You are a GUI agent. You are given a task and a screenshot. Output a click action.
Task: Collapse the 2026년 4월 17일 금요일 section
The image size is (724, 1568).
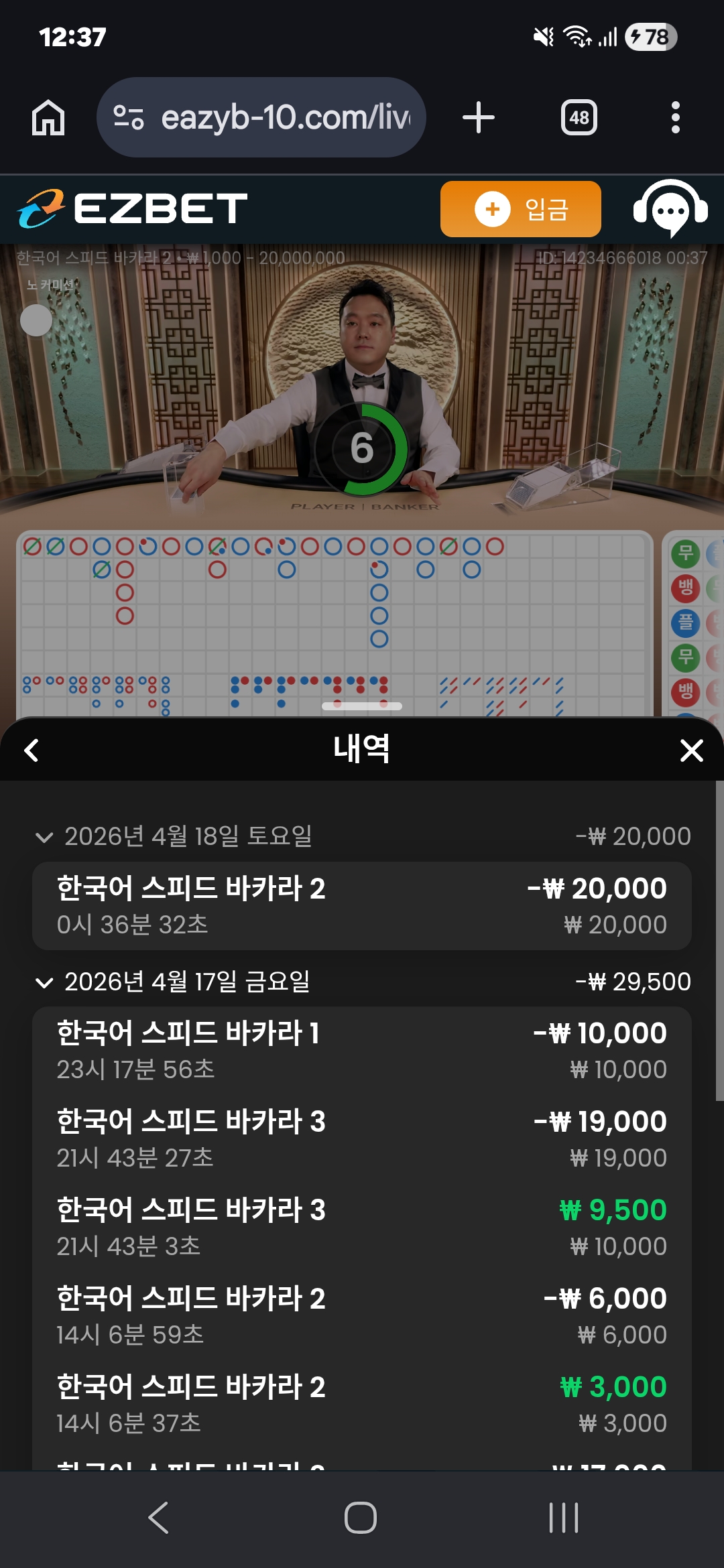click(44, 982)
